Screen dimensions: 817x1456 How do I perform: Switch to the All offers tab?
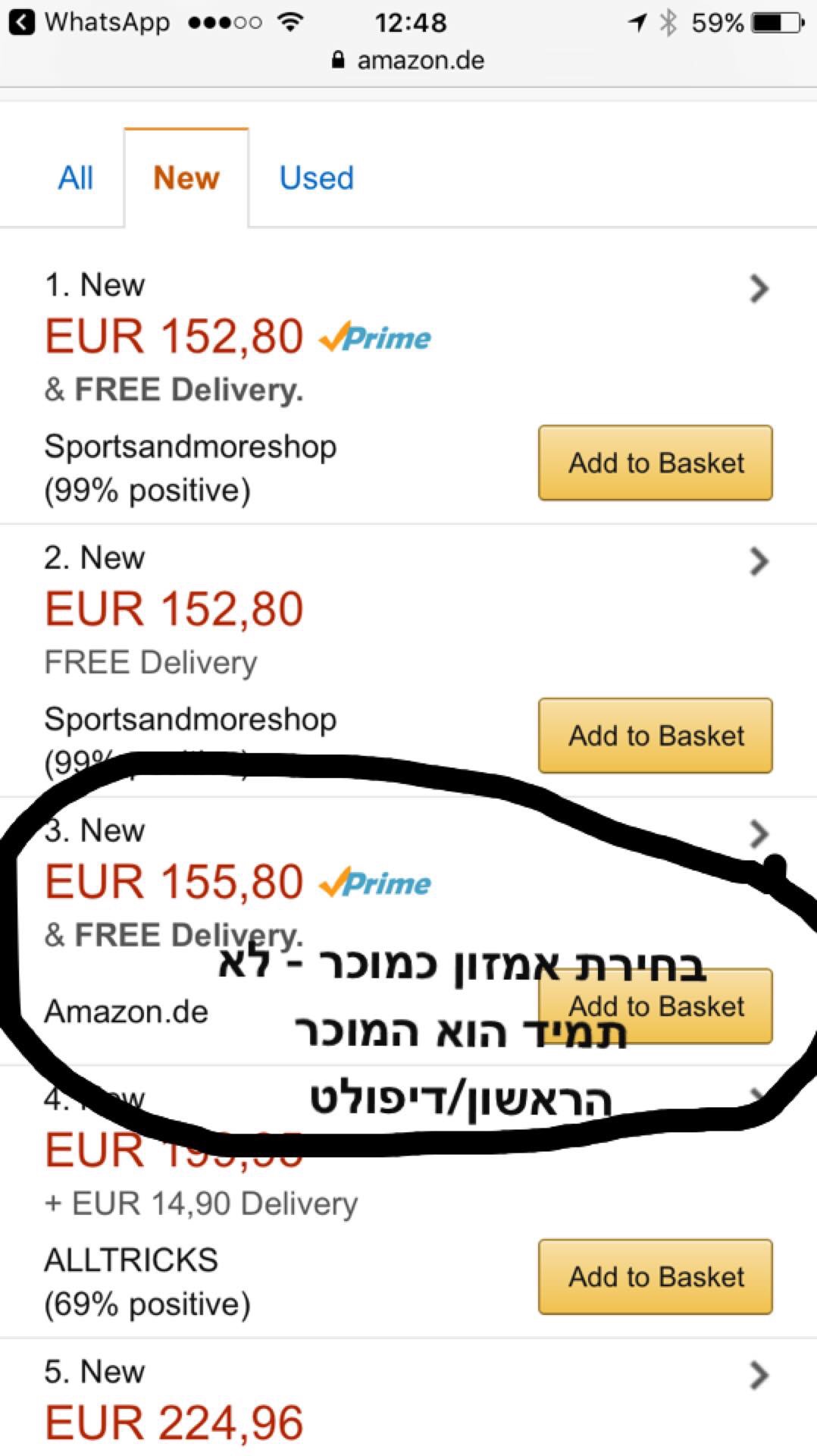point(75,179)
